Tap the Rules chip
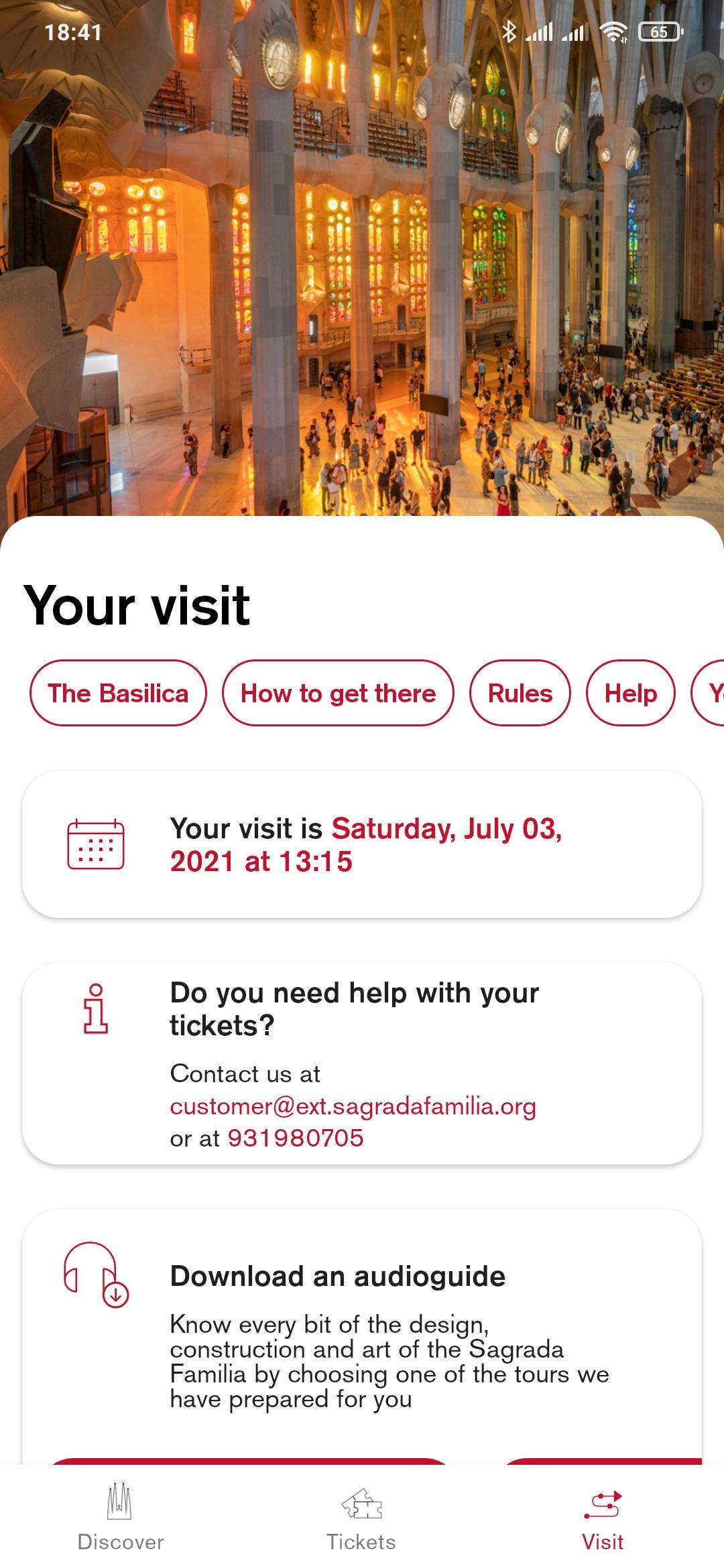This screenshot has width=724, height=1568. (520, 693)
